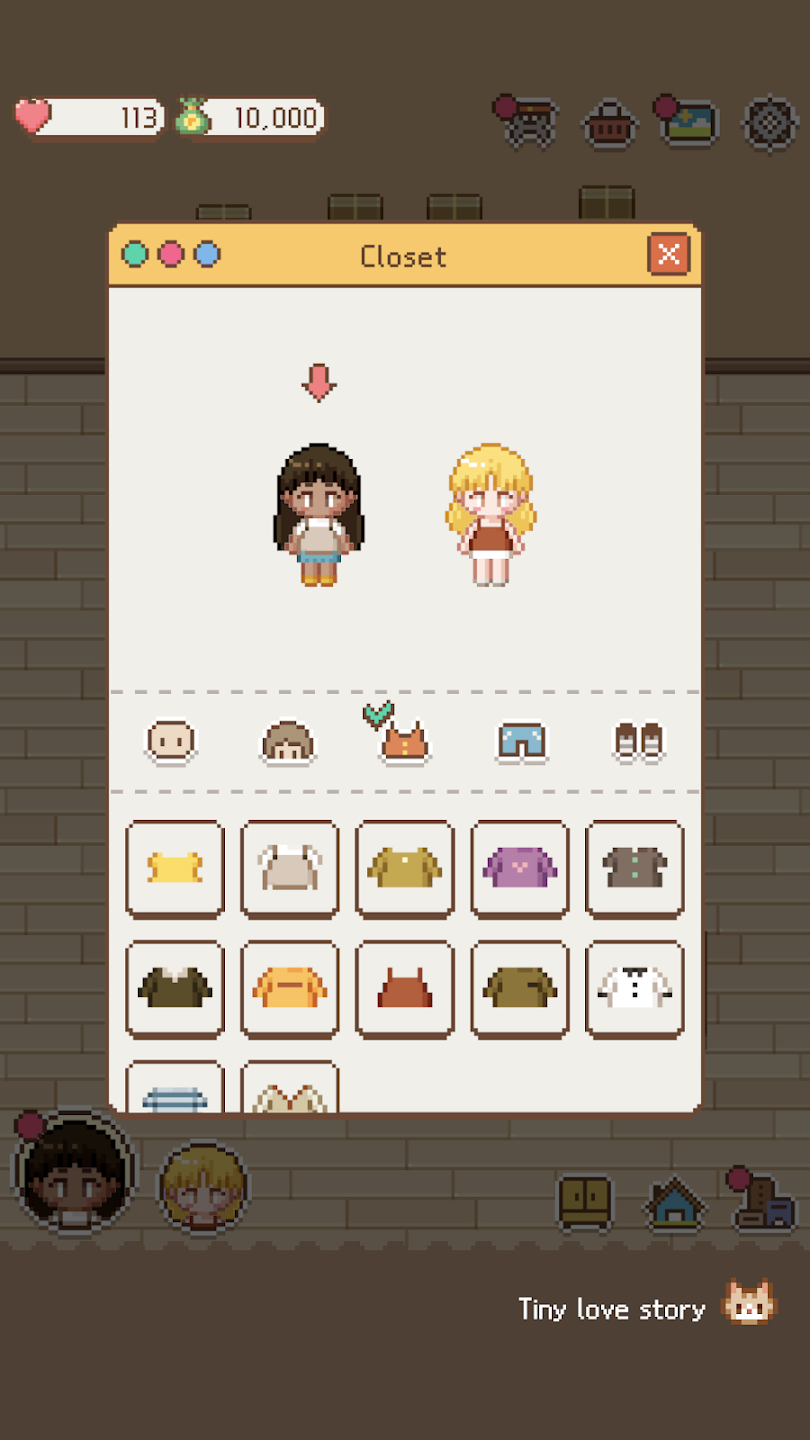The image size is (810, 1440).
Task: Choose the white buttoned shirt
Action: click(635, 988)
